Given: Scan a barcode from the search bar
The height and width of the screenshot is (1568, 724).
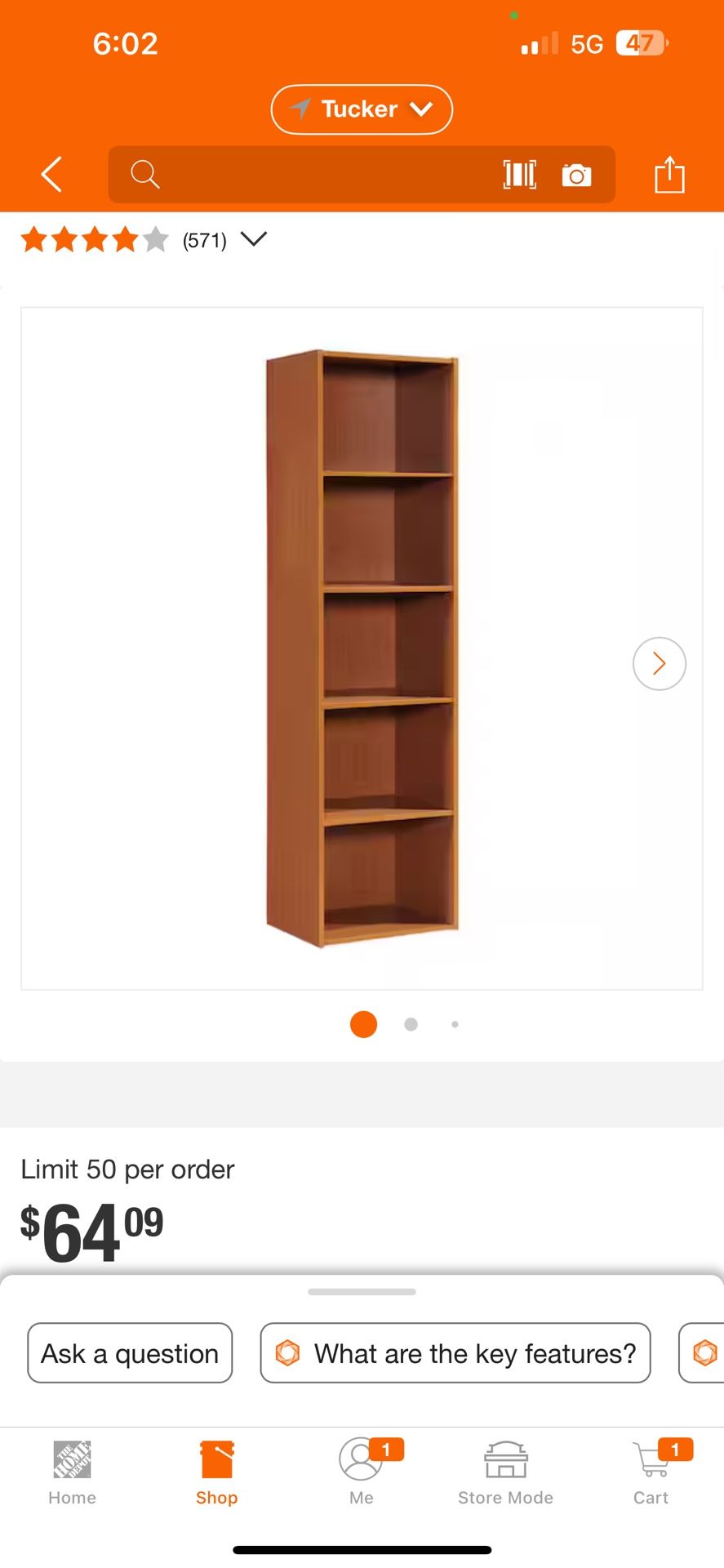Looking at the screenshot, I should tap(519, 174).
